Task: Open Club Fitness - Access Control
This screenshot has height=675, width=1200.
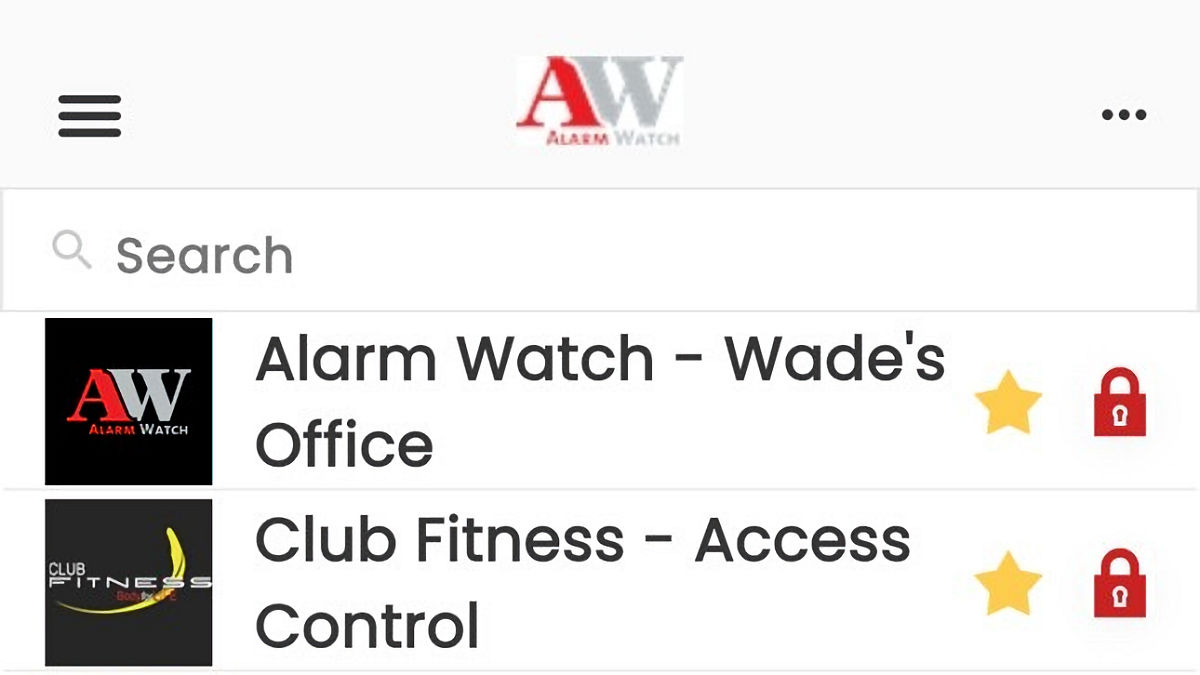Action: 582,582
